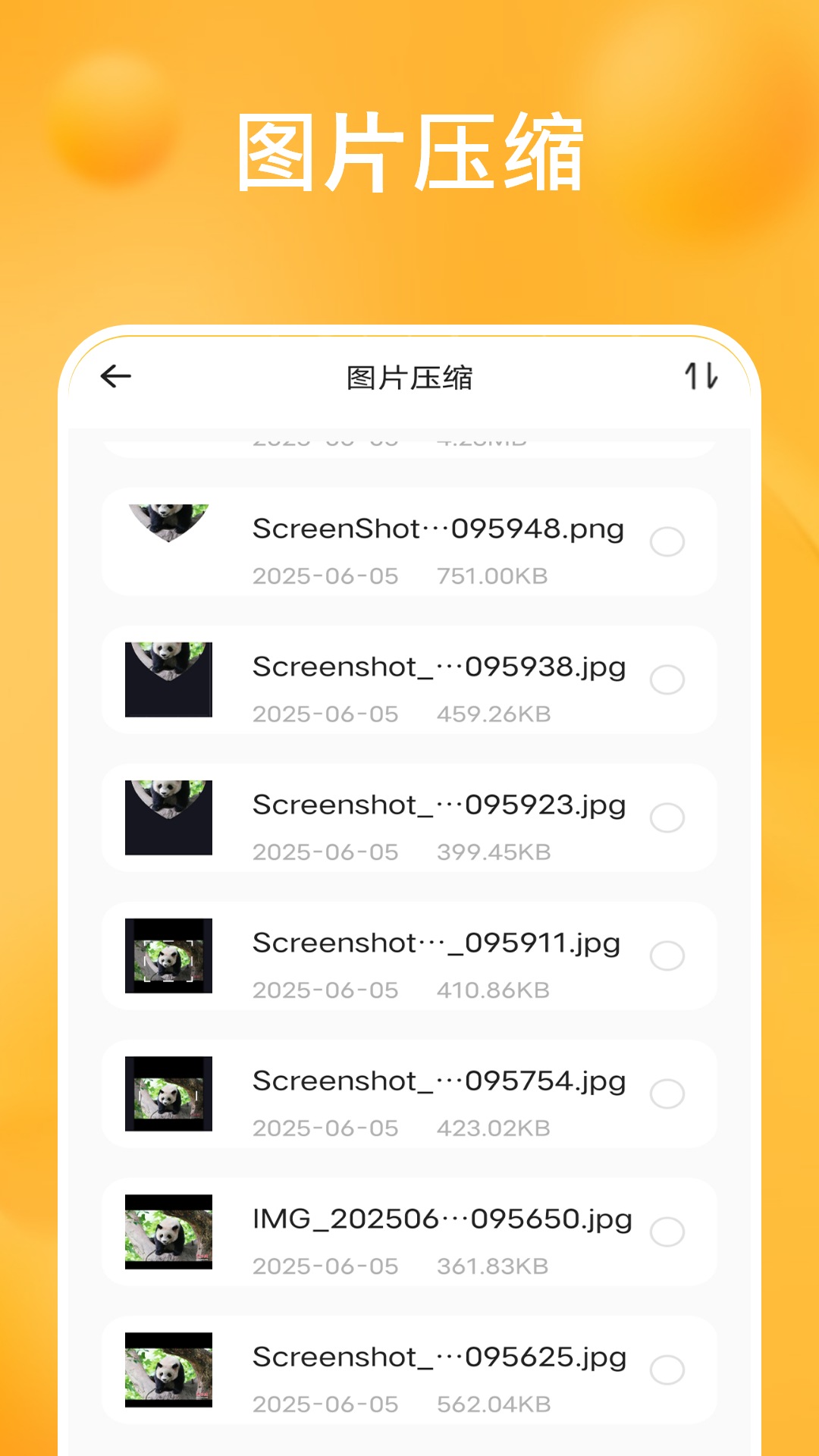Viewport: 819px width, 1456px height.
Task: Click the thumbnail for IMG_202506 095650.jpg
Action: click(x=168, y=1232)
